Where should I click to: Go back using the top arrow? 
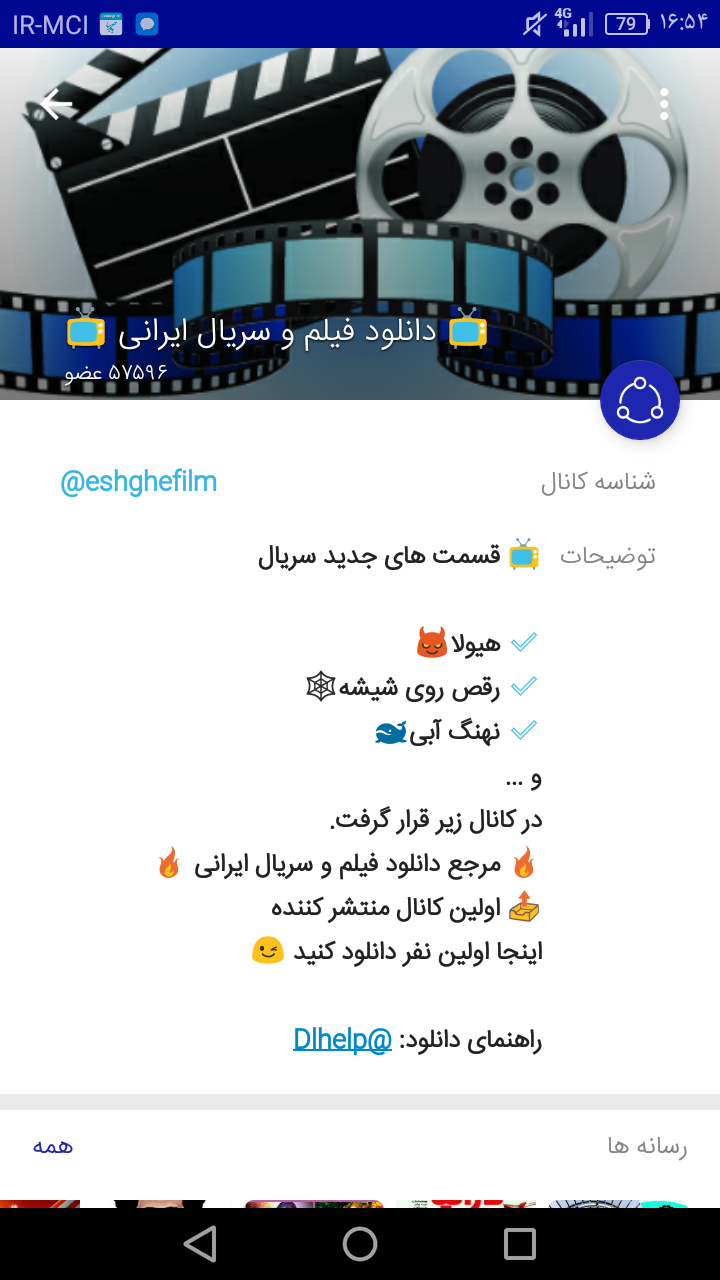(57, 104)
